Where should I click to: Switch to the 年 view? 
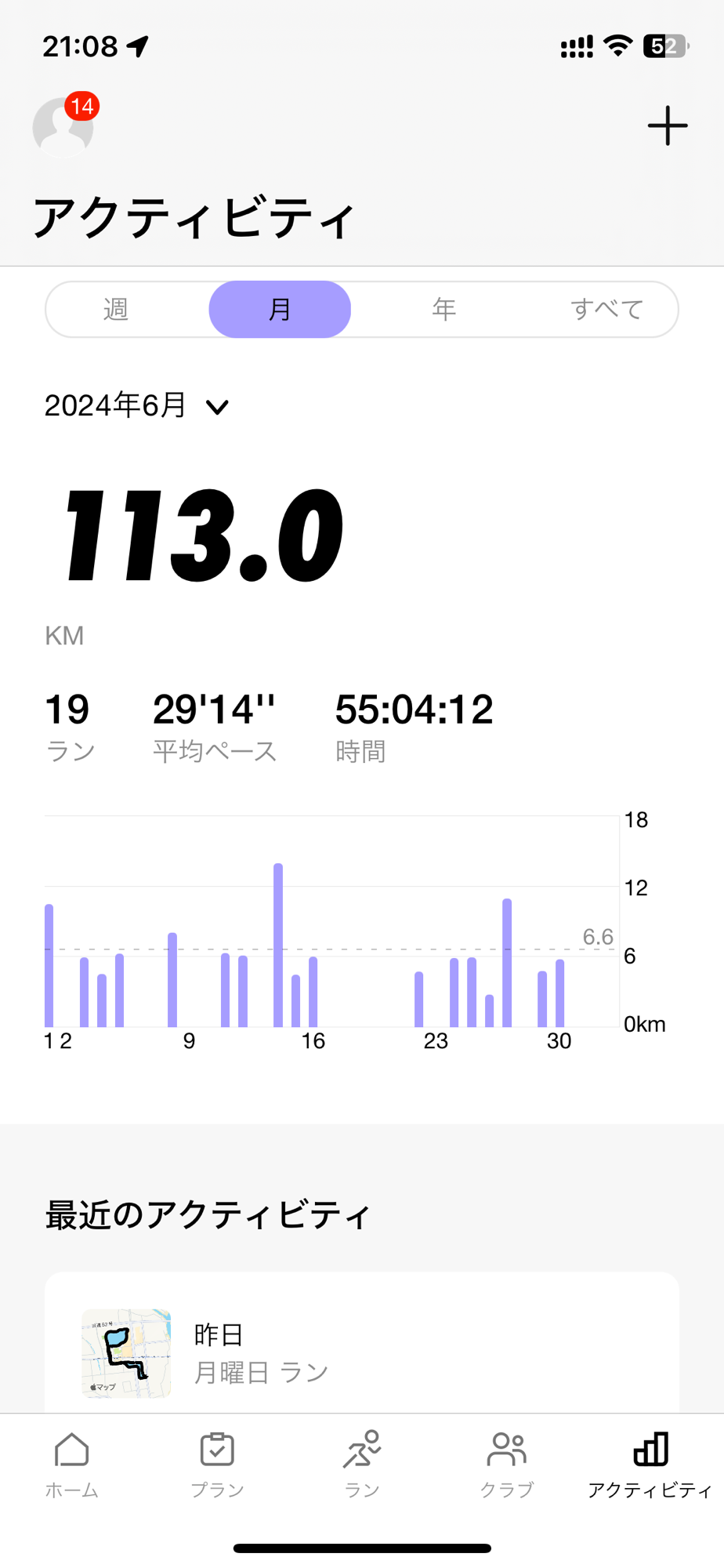tap(444, 310)
